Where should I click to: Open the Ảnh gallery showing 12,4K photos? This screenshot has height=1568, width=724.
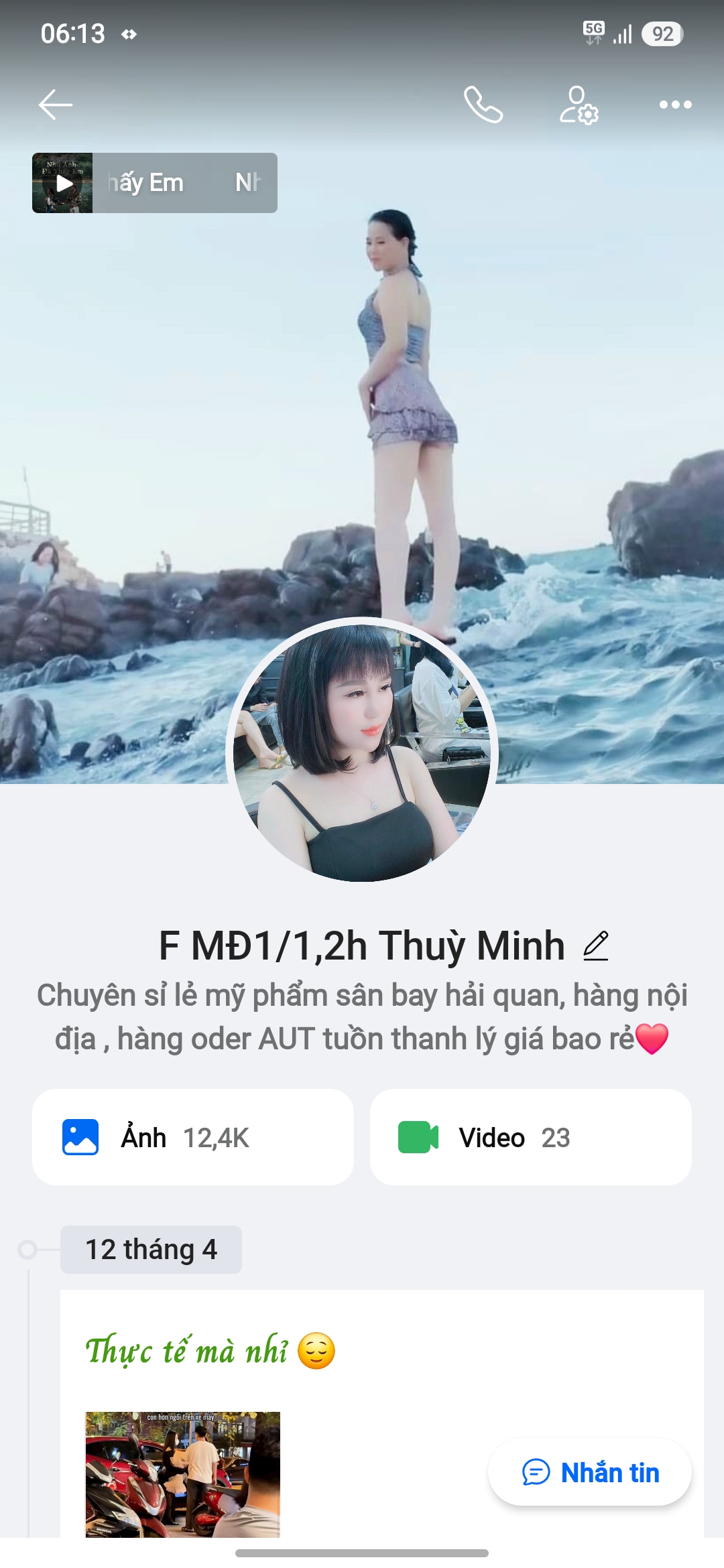pos(193,1137)
